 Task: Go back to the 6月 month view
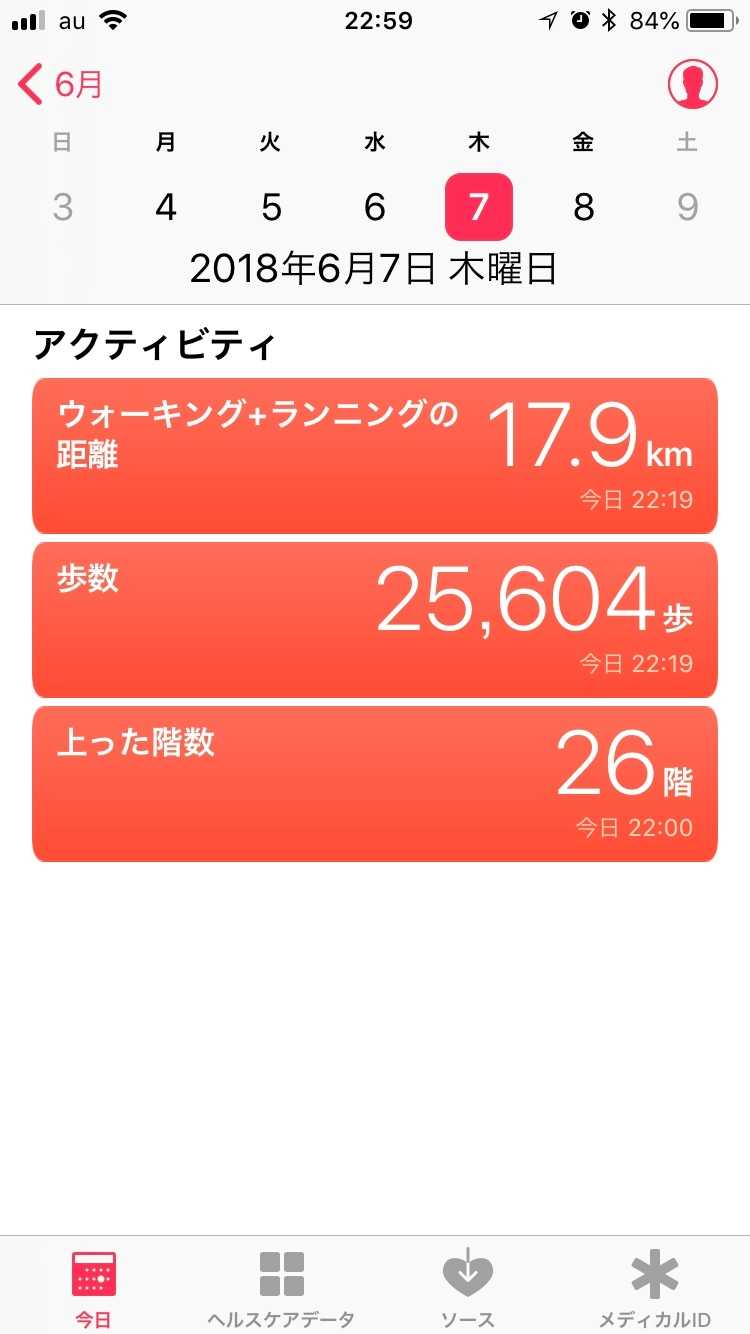click(62, 85)
